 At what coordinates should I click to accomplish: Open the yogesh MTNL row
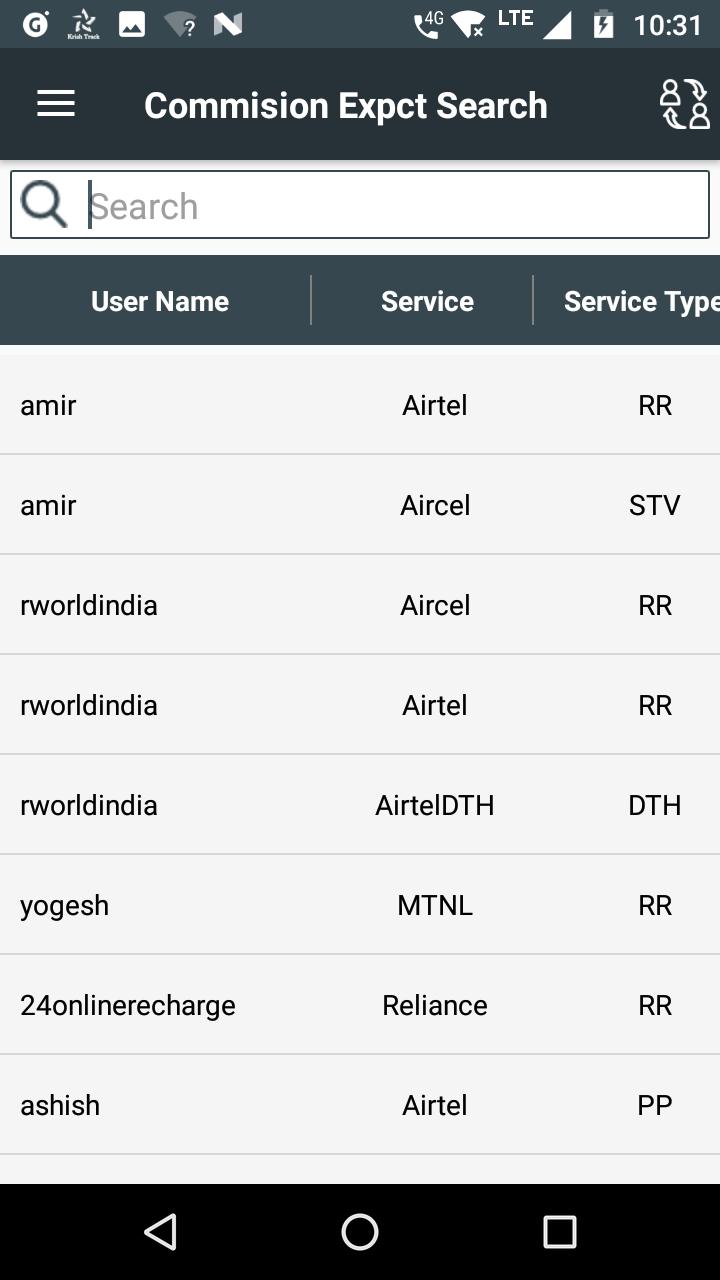360,905
